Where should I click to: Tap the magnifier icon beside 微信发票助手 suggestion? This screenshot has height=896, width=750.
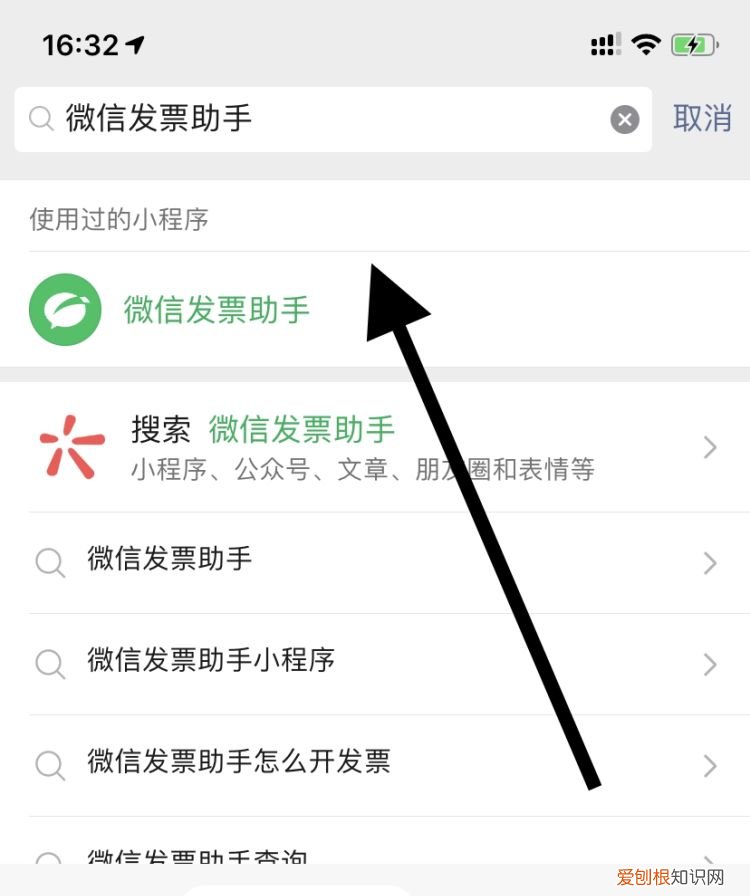click(50, 562)
